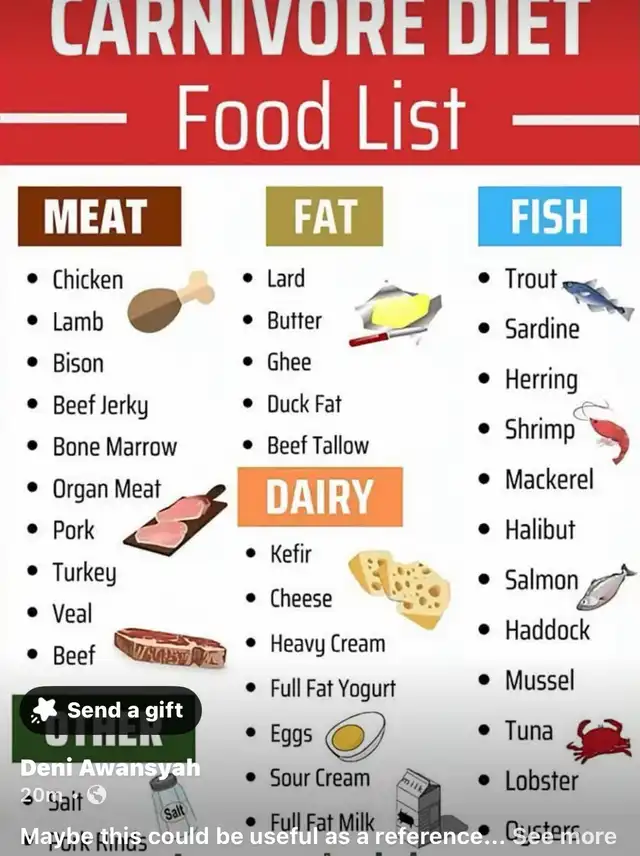Expand the caption with See more
This screenshot has height=856, width=640.
[564, 836]
